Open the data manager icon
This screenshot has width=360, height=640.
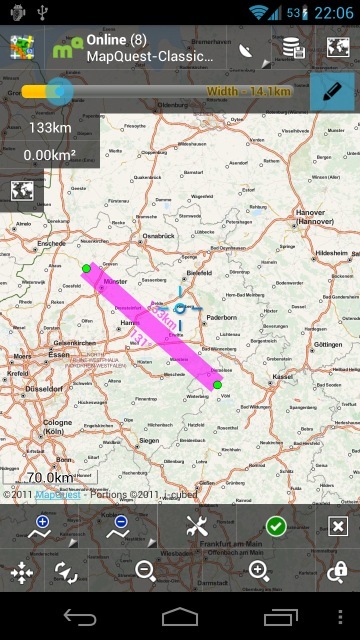coord(294,48)
